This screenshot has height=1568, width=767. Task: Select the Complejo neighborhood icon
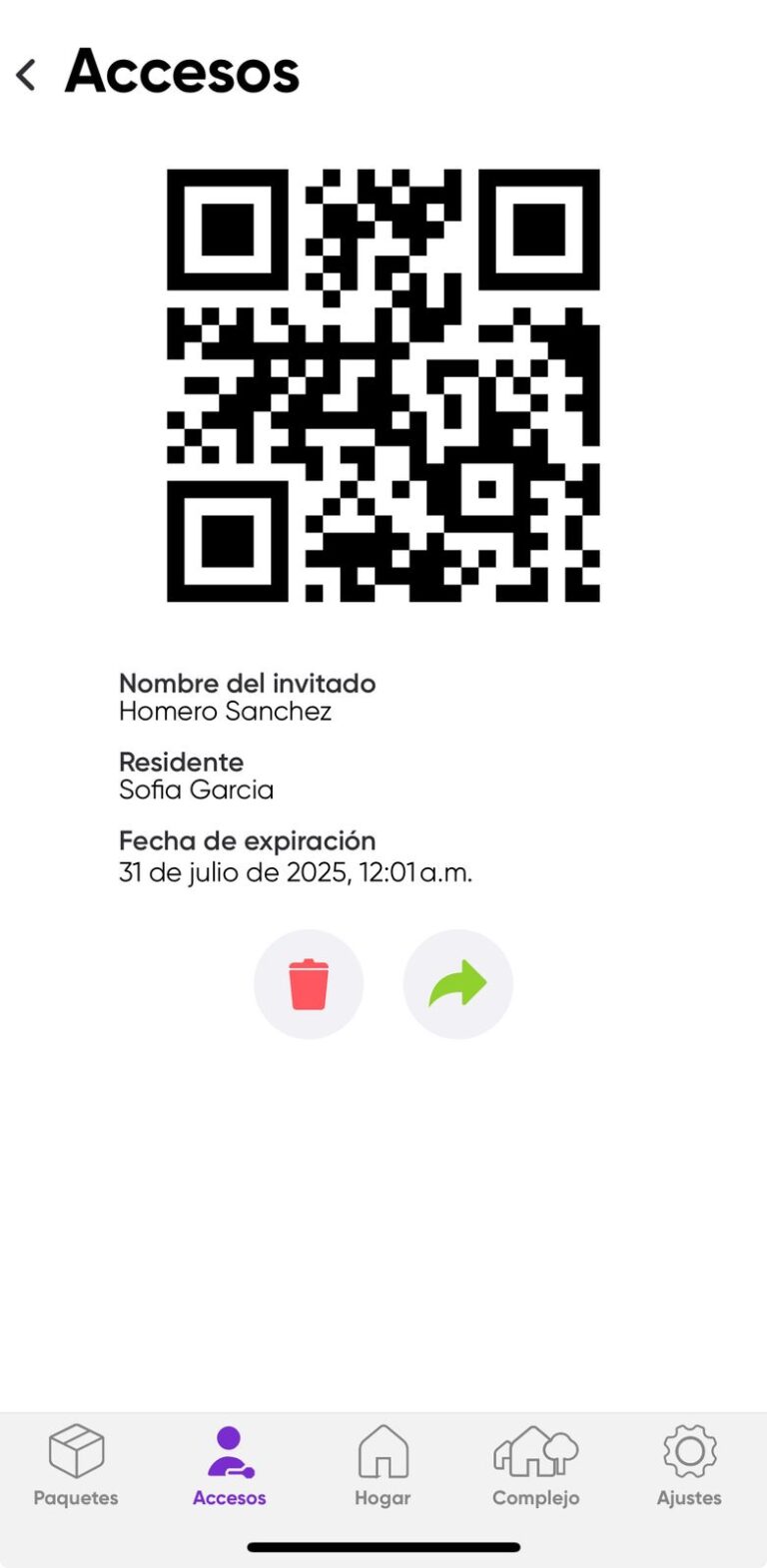click(x=535, y=1453)
